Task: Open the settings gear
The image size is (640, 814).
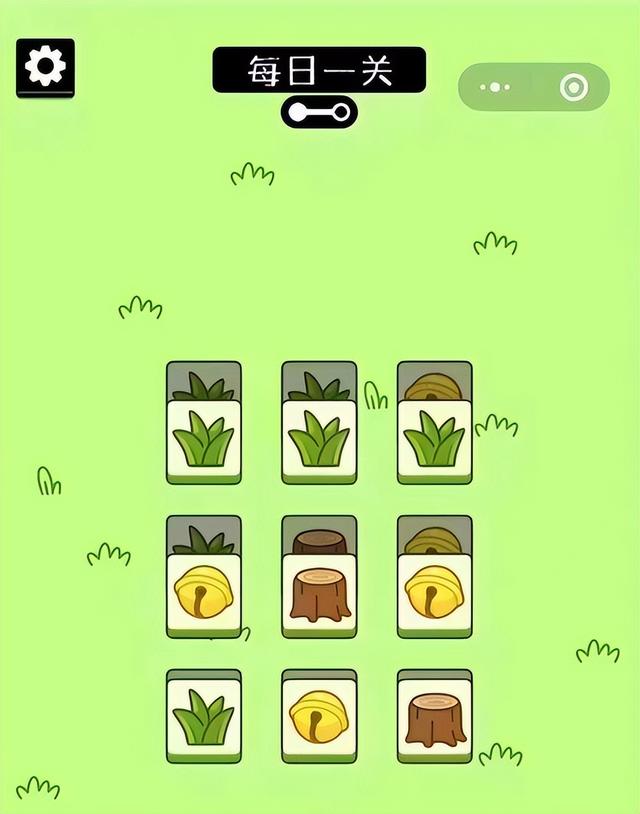Action: [45, 67]
